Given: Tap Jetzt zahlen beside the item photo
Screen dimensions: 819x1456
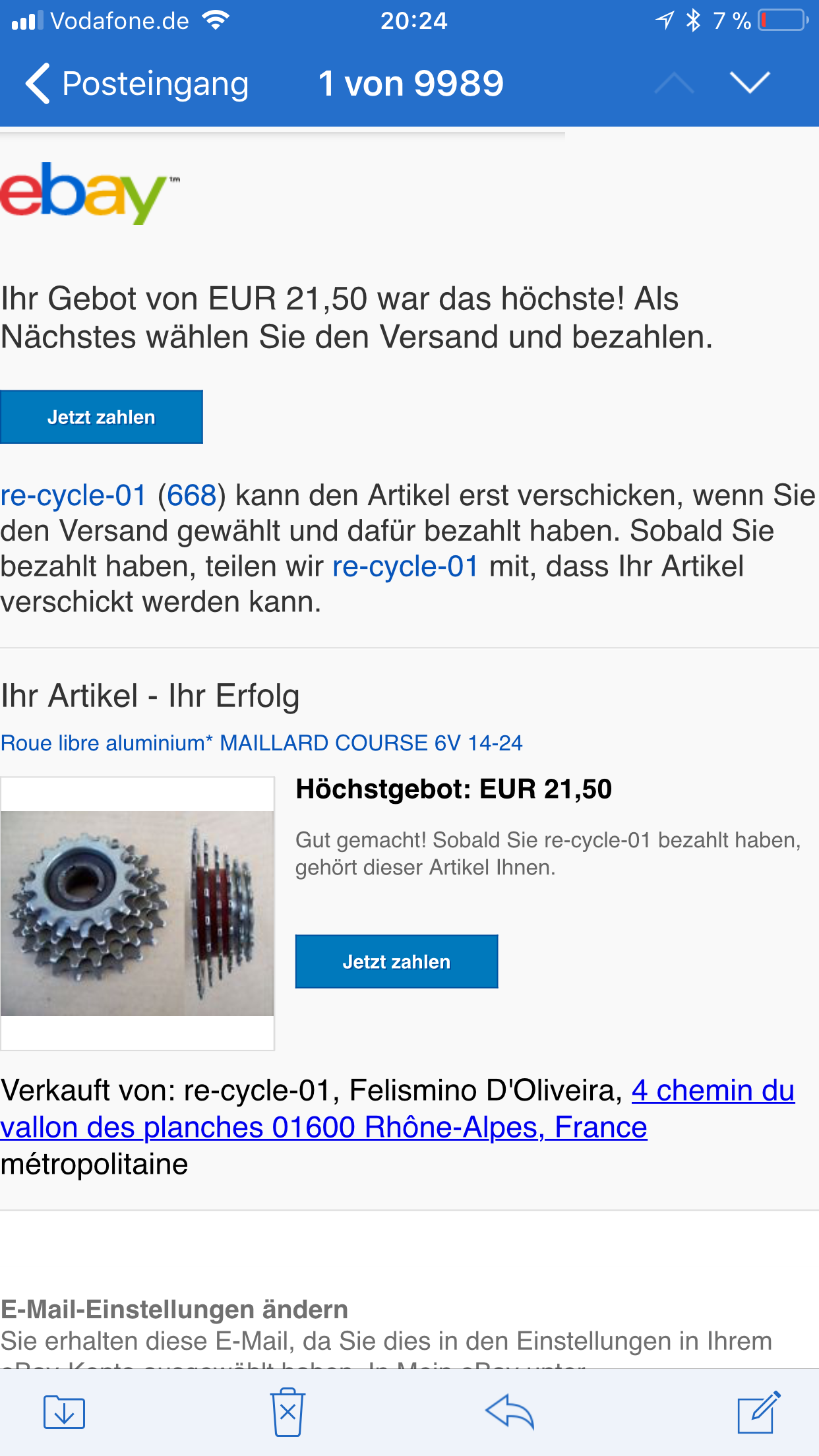Looking at the screenshot, I should tap(396, 961).
